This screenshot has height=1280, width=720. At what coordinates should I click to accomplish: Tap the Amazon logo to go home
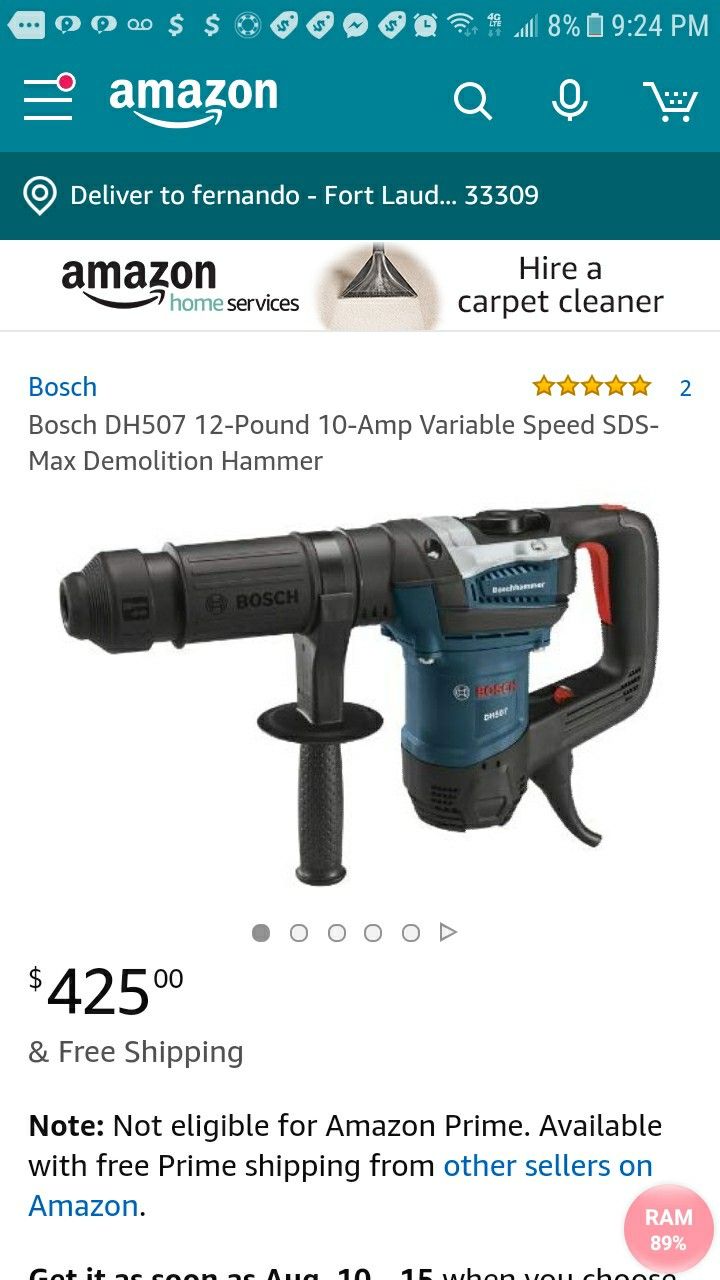(193, 100)
